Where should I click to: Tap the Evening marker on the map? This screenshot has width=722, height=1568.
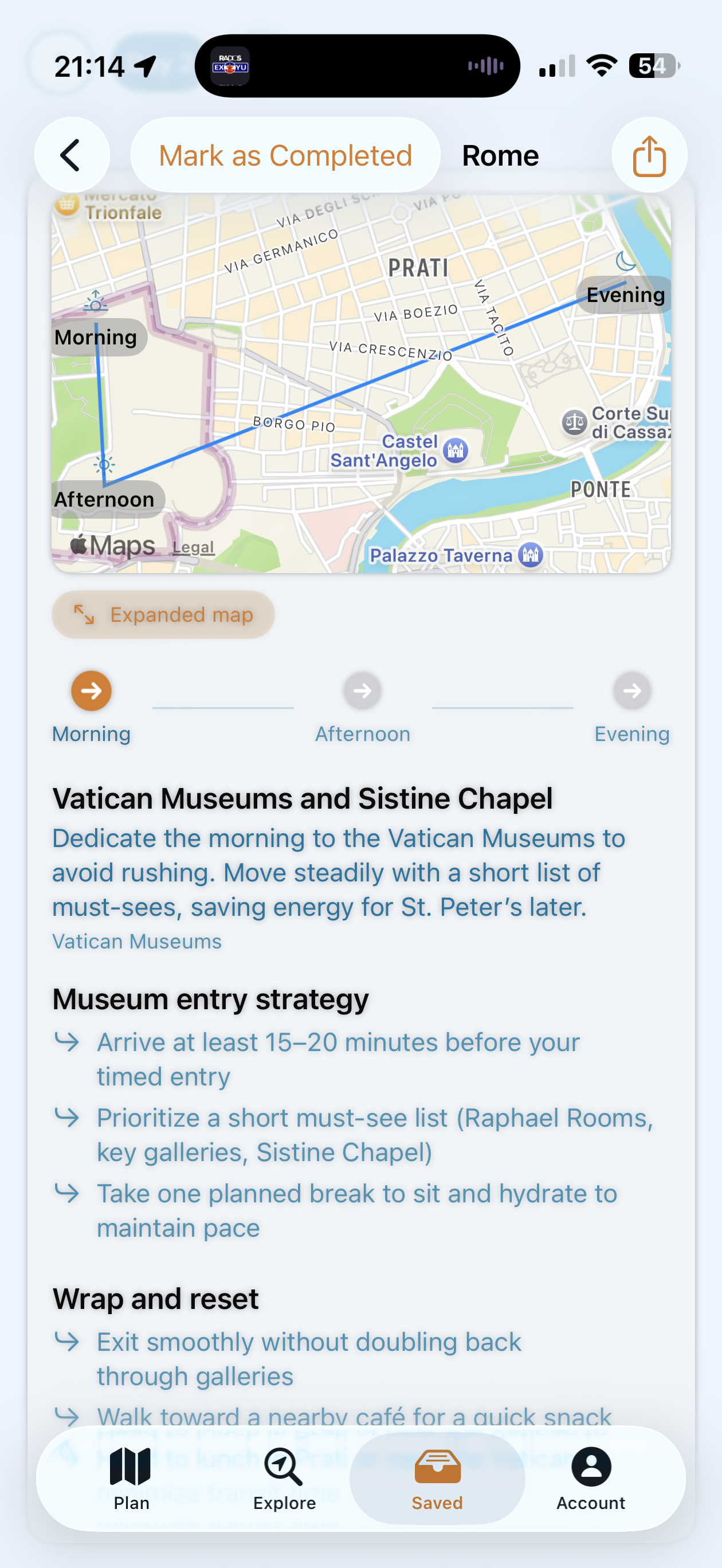(625, 295)
